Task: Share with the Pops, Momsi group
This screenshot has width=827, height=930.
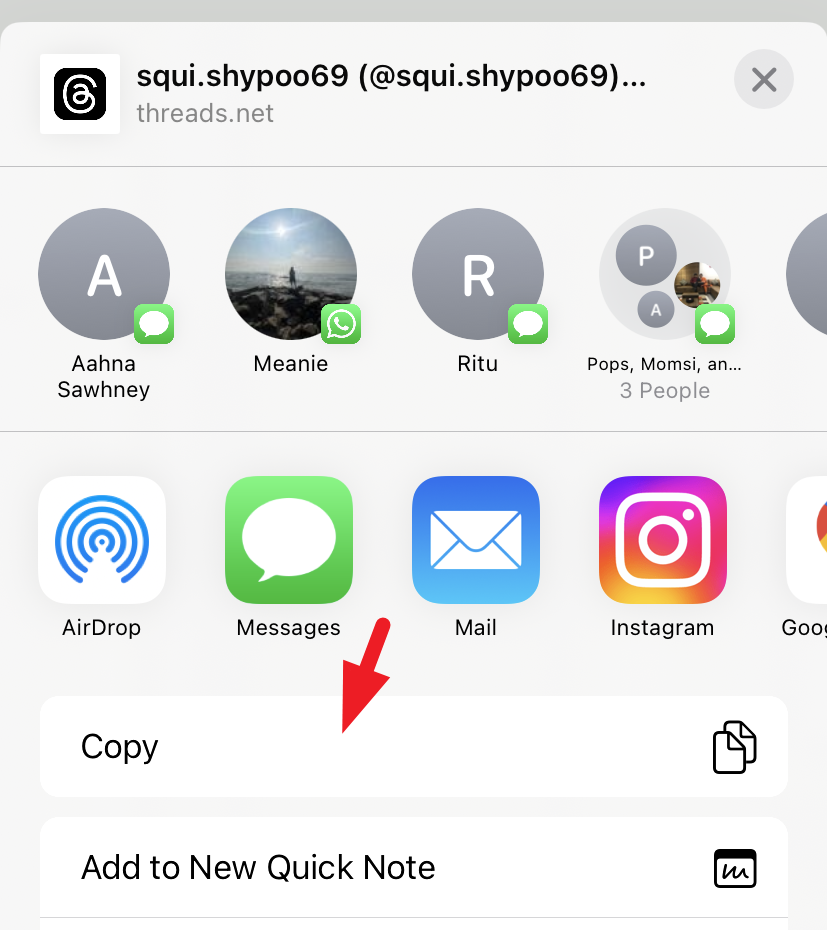Action: pos(665,275)
